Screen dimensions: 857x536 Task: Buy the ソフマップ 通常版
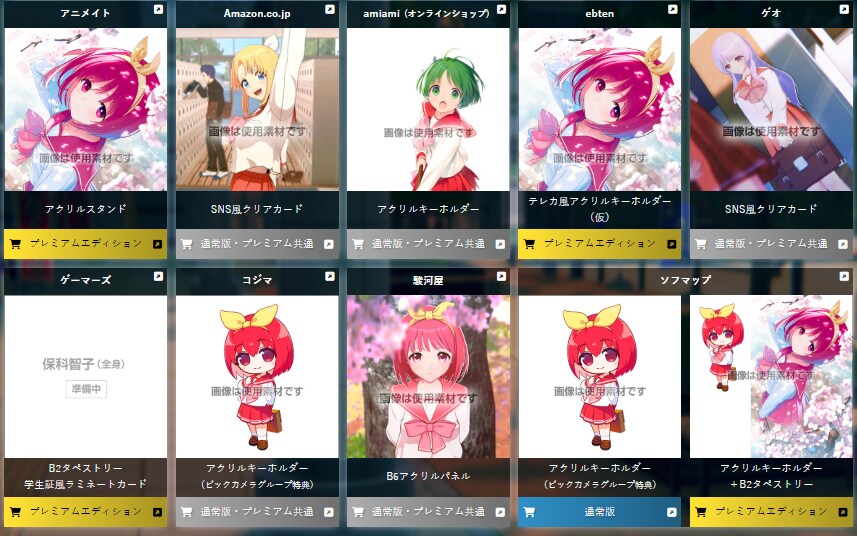tap(599, 511)
